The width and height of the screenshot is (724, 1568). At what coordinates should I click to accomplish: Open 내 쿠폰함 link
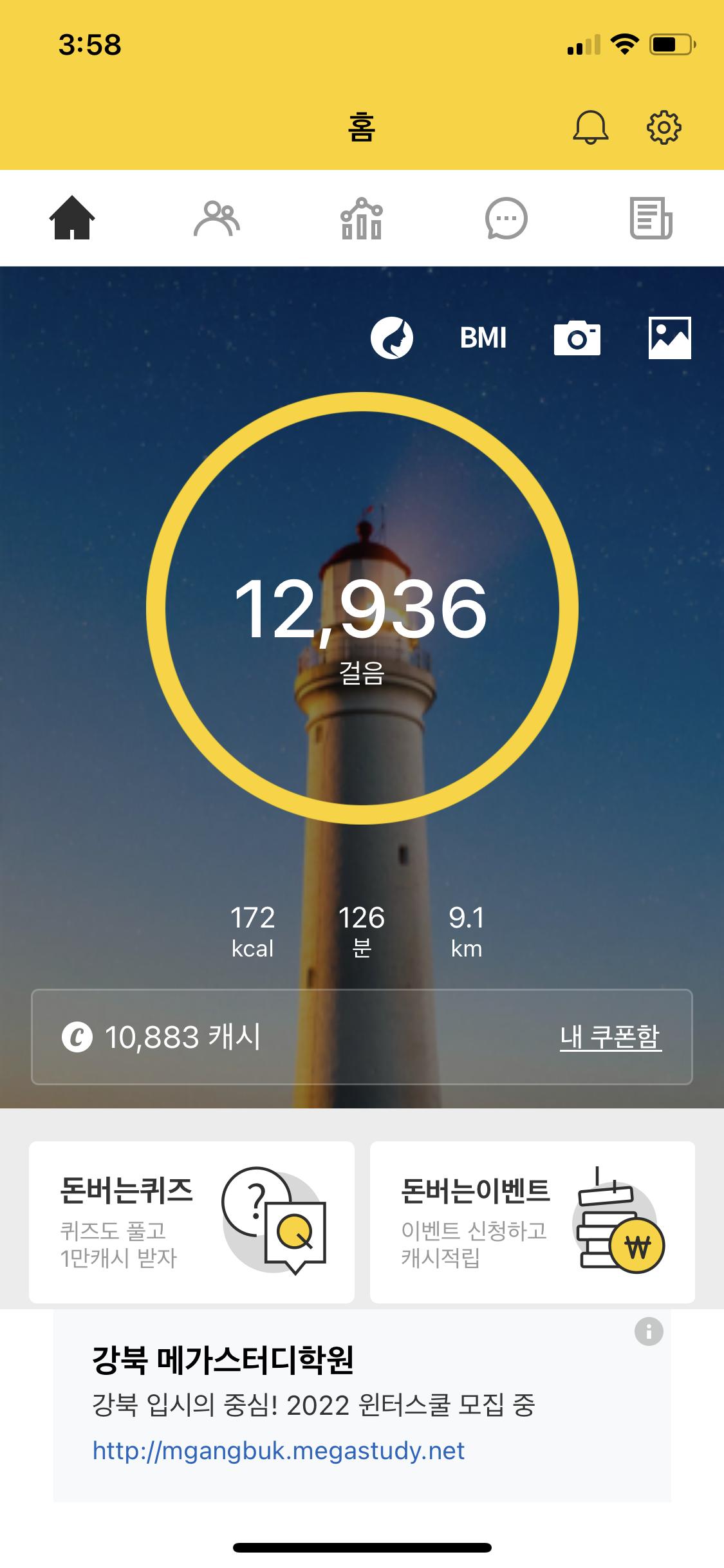pyautogui.click(x=610, y=1037)
